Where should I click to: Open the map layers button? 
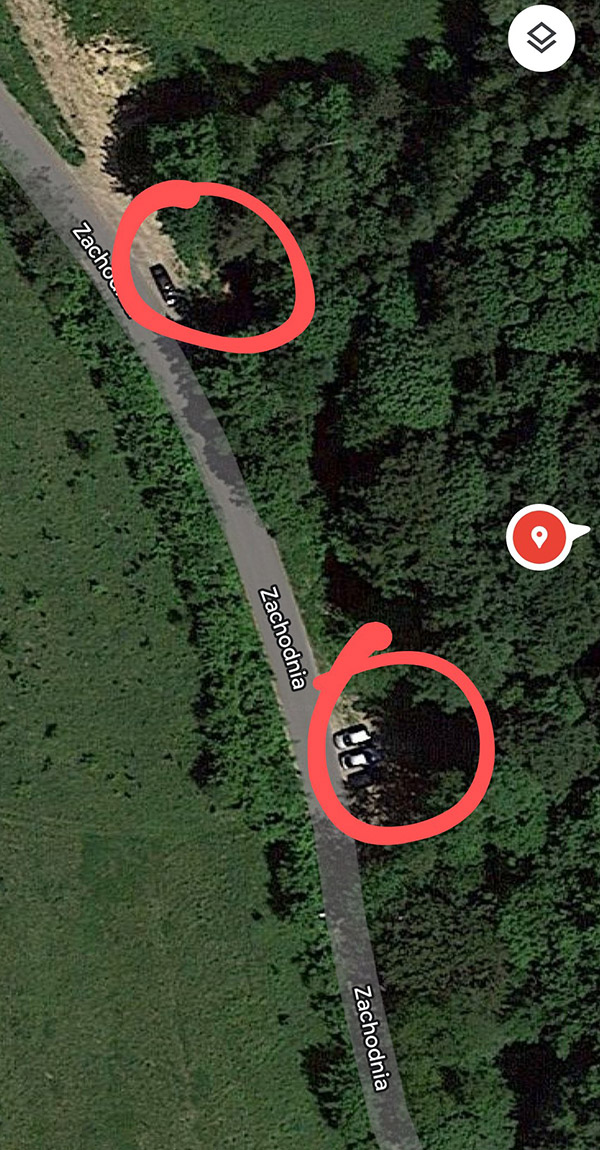pyautogui.click(x=541, y=39)
